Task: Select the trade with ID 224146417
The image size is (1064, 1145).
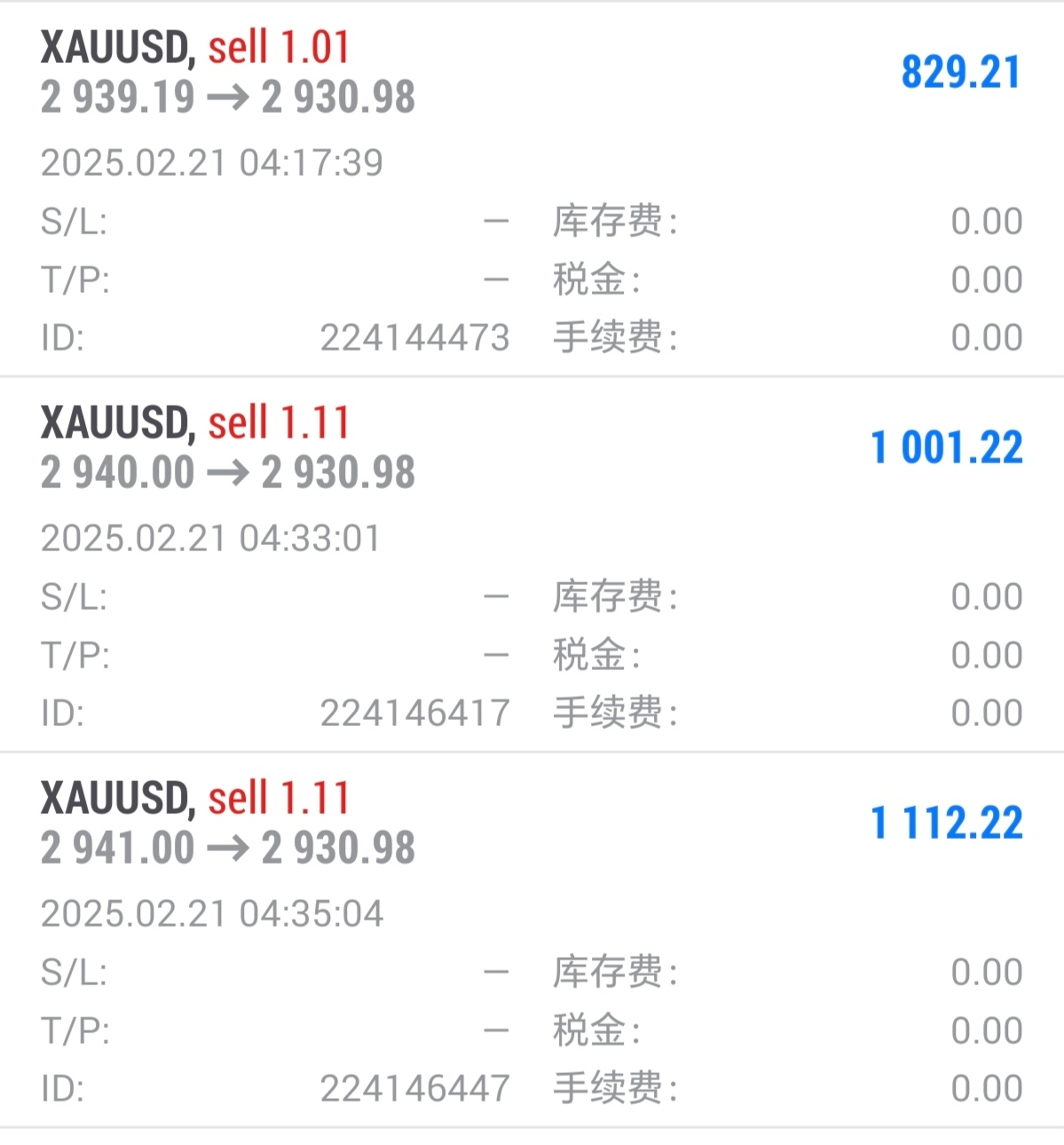Action: click(x=532, y=447)
